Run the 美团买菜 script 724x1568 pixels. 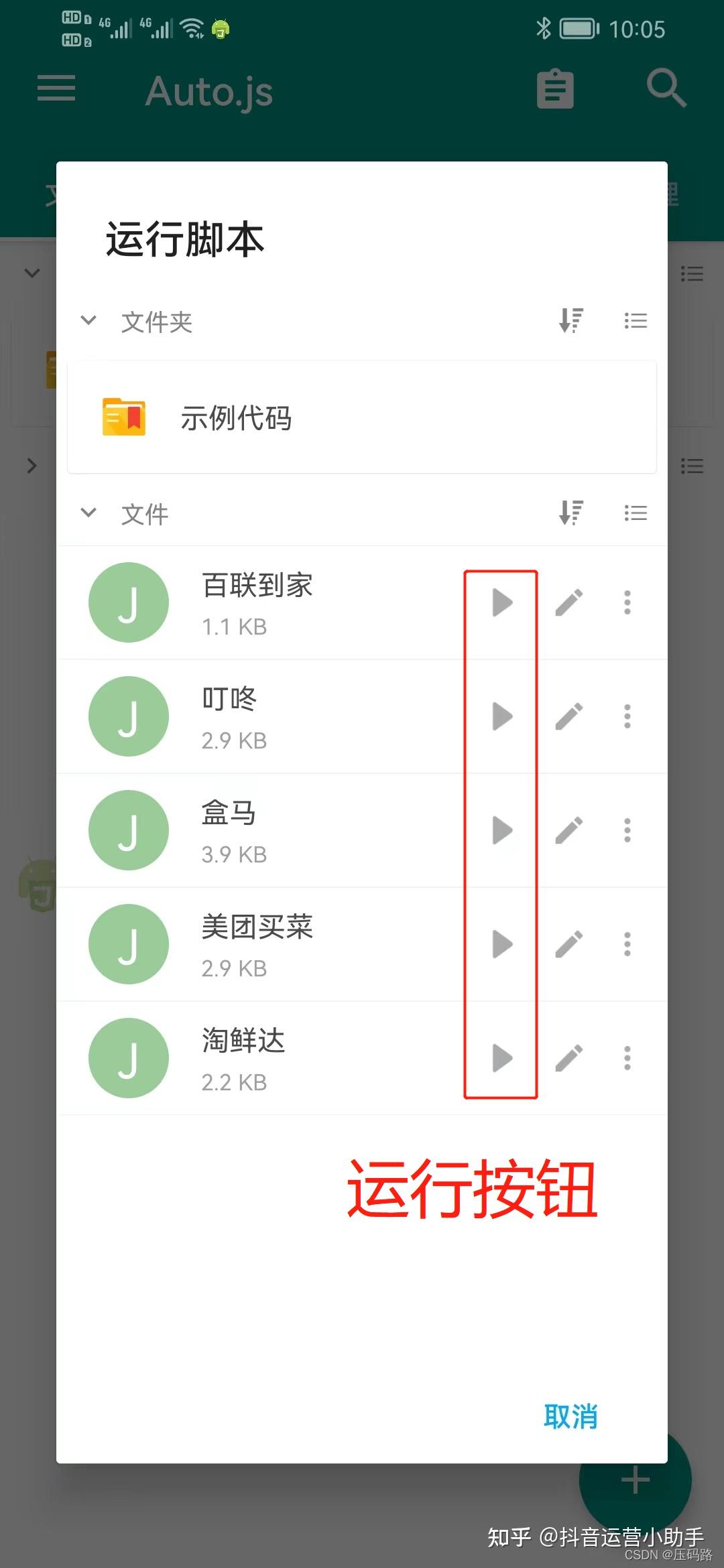501,944
